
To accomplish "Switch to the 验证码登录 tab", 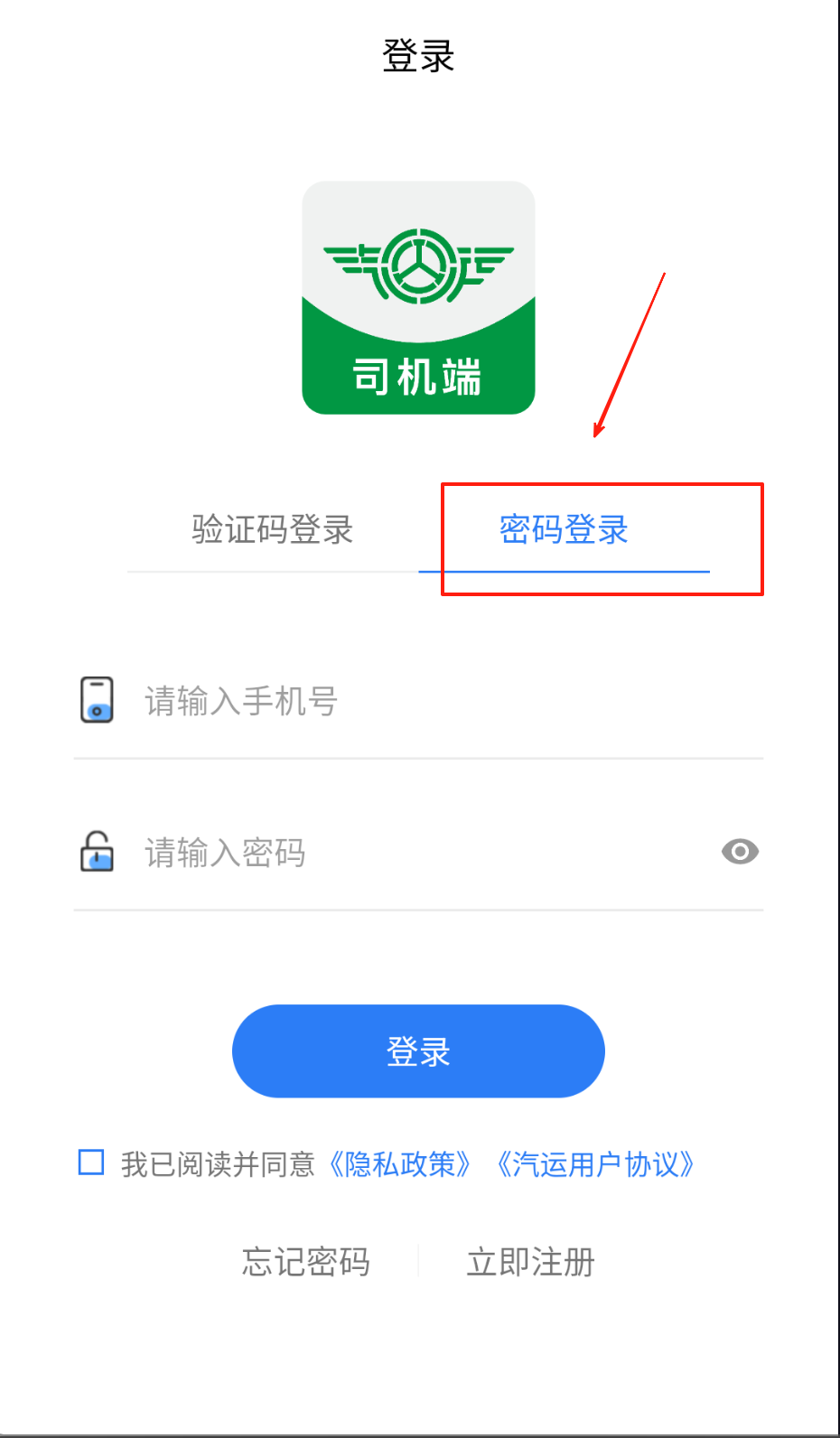I will (272, 529).
